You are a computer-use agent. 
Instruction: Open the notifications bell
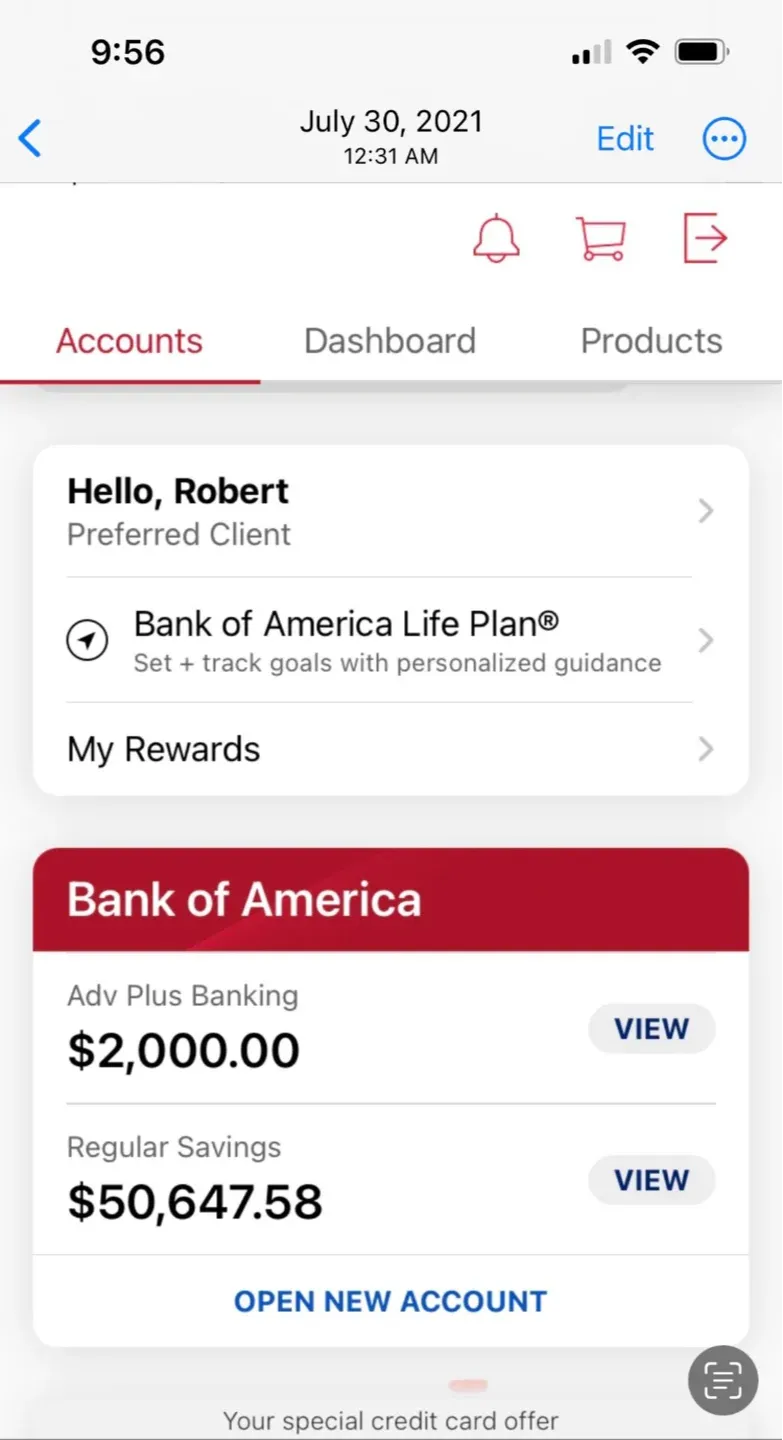(x=496, y=239)
